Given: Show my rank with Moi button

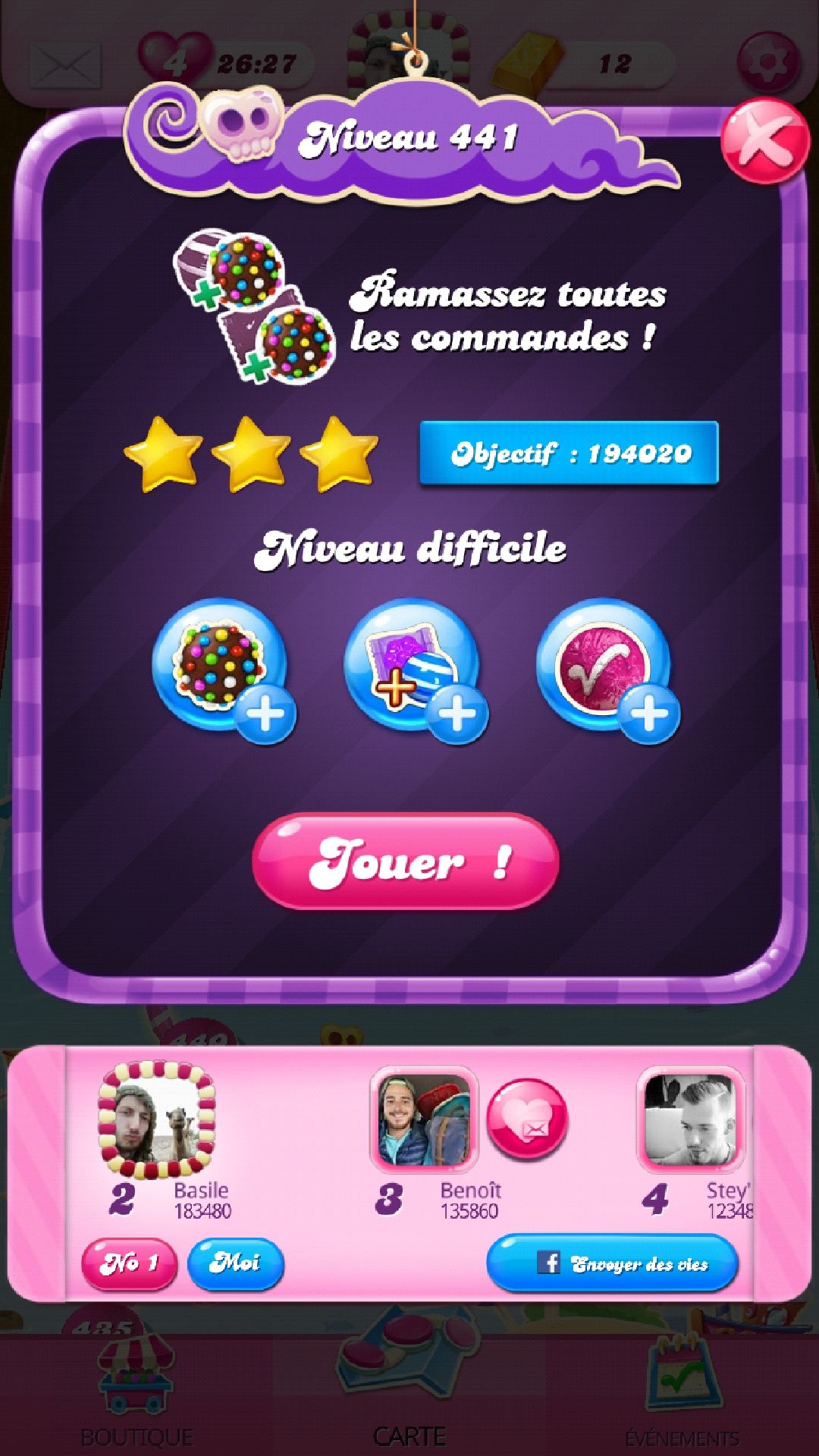Looking at the screenshot, I should (236, 1263).
